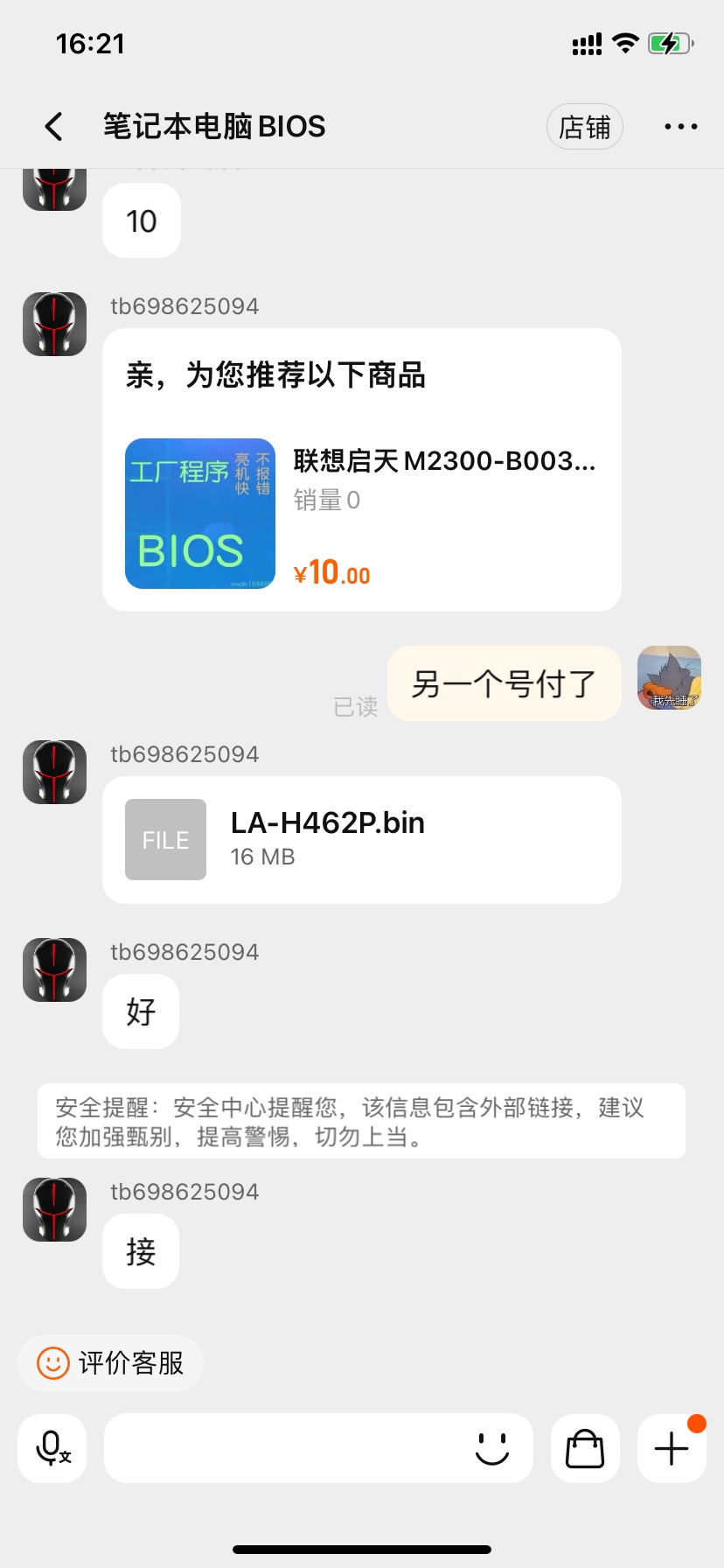Go back from the chat
This screenshot has width=724, height=1568.
(x=54, y=127)
